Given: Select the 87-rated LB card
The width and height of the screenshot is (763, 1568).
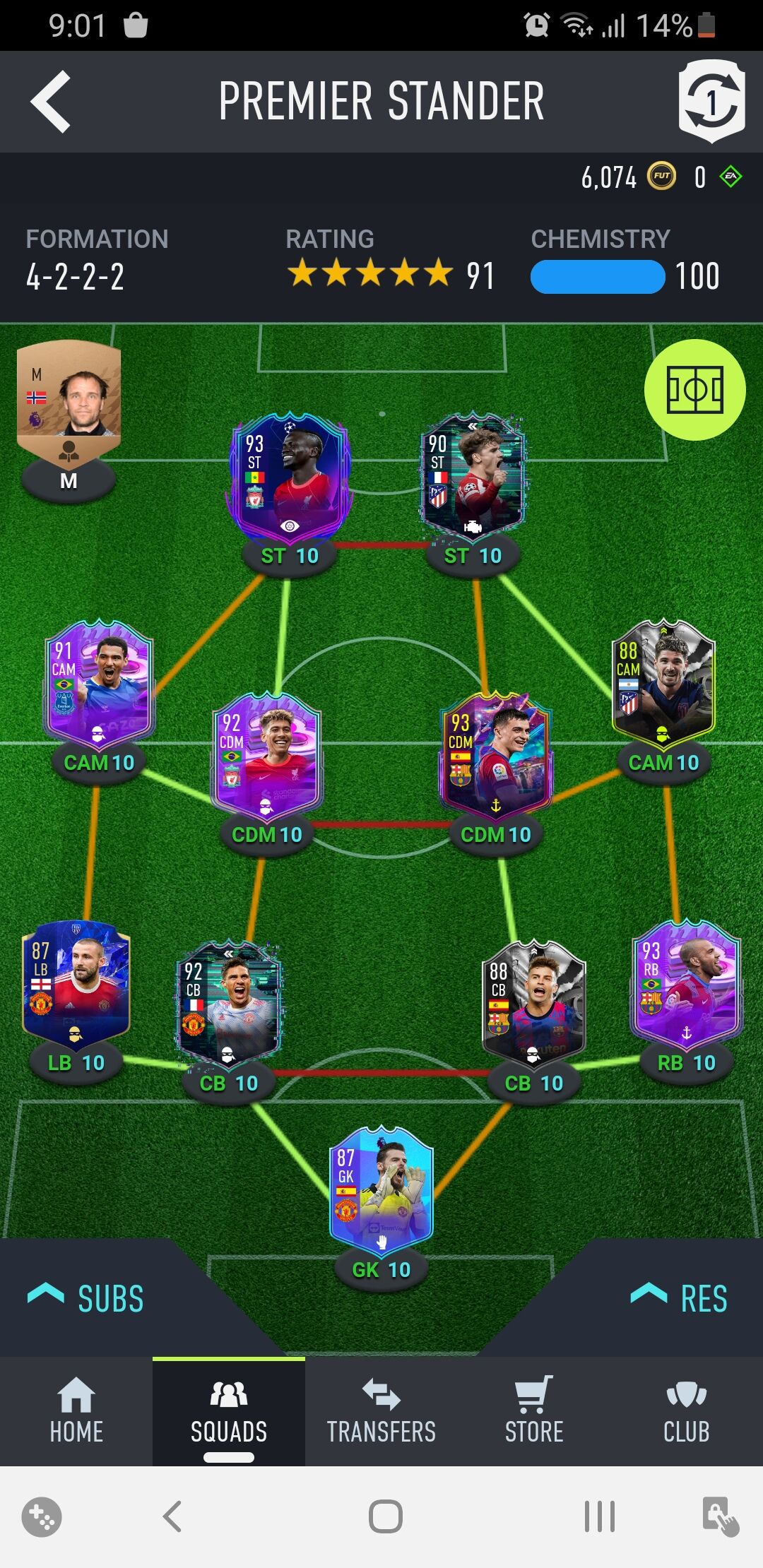Looking at the screenshot, I should click(76, 982).
